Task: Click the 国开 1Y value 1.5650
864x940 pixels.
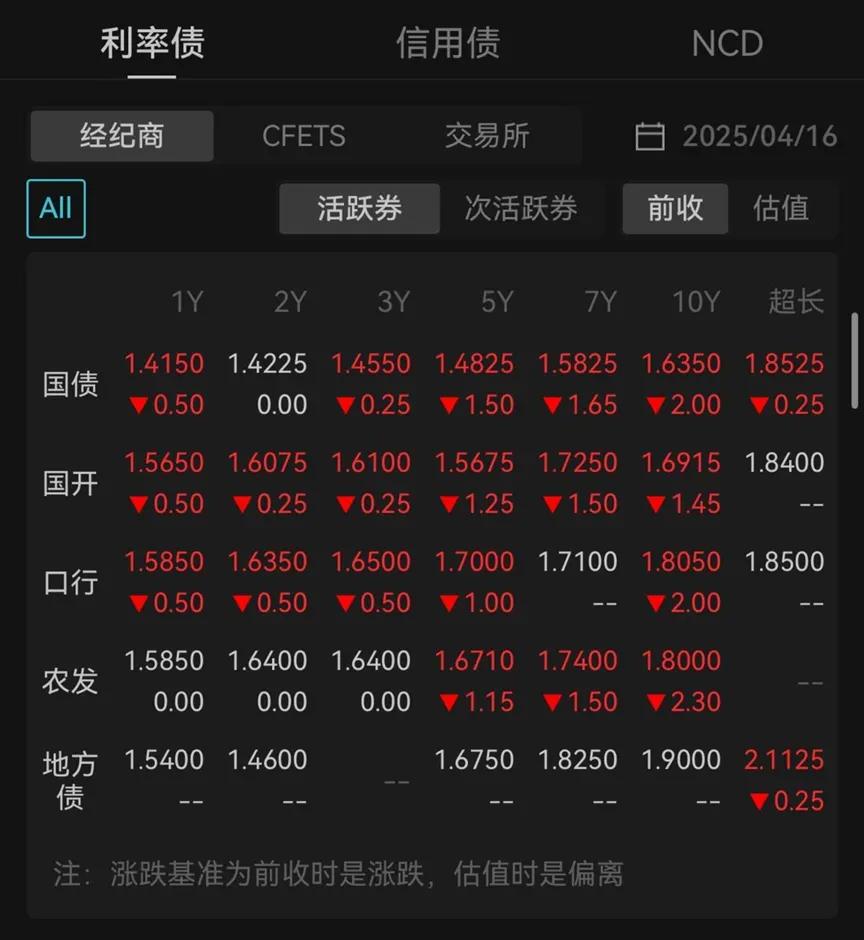Action: [x=165, y=463]
